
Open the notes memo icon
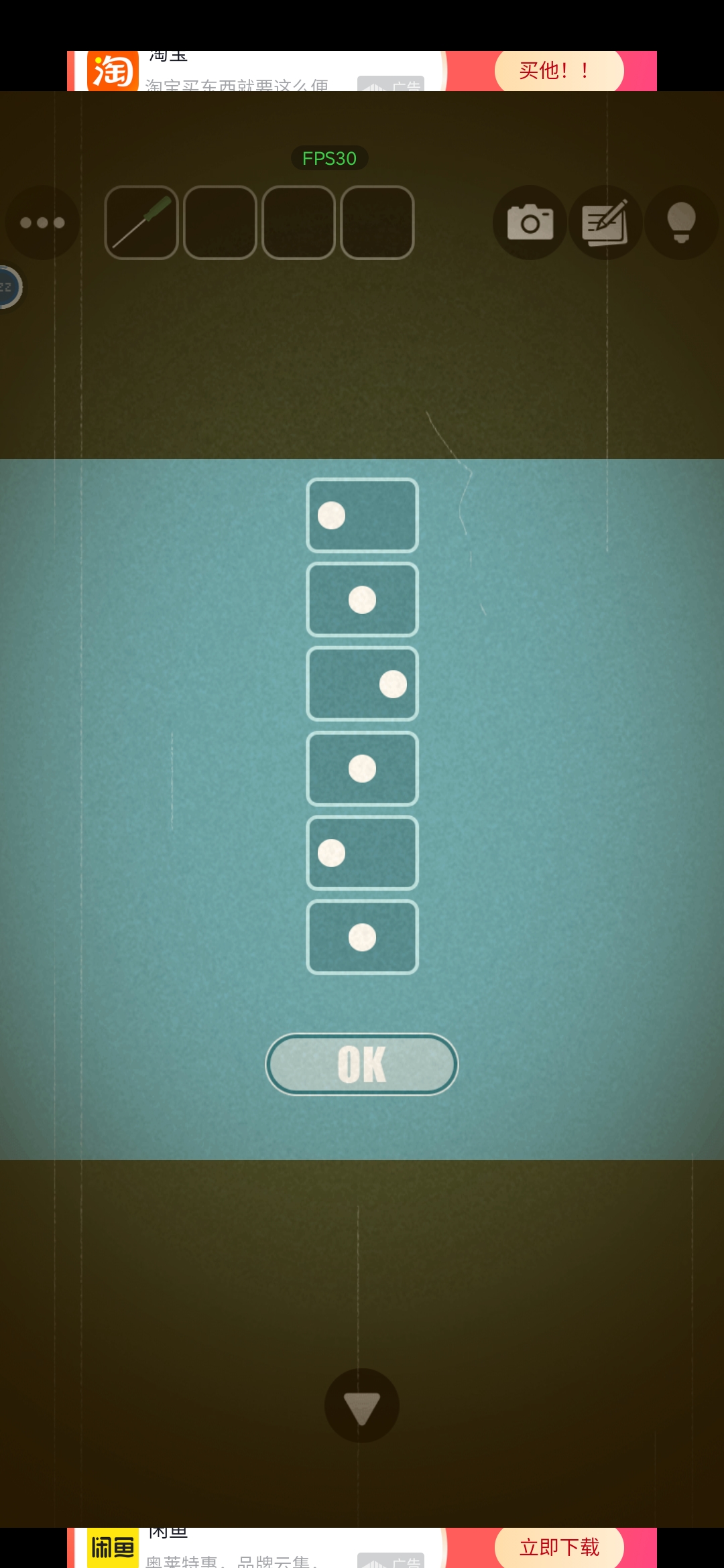(605, 222)
